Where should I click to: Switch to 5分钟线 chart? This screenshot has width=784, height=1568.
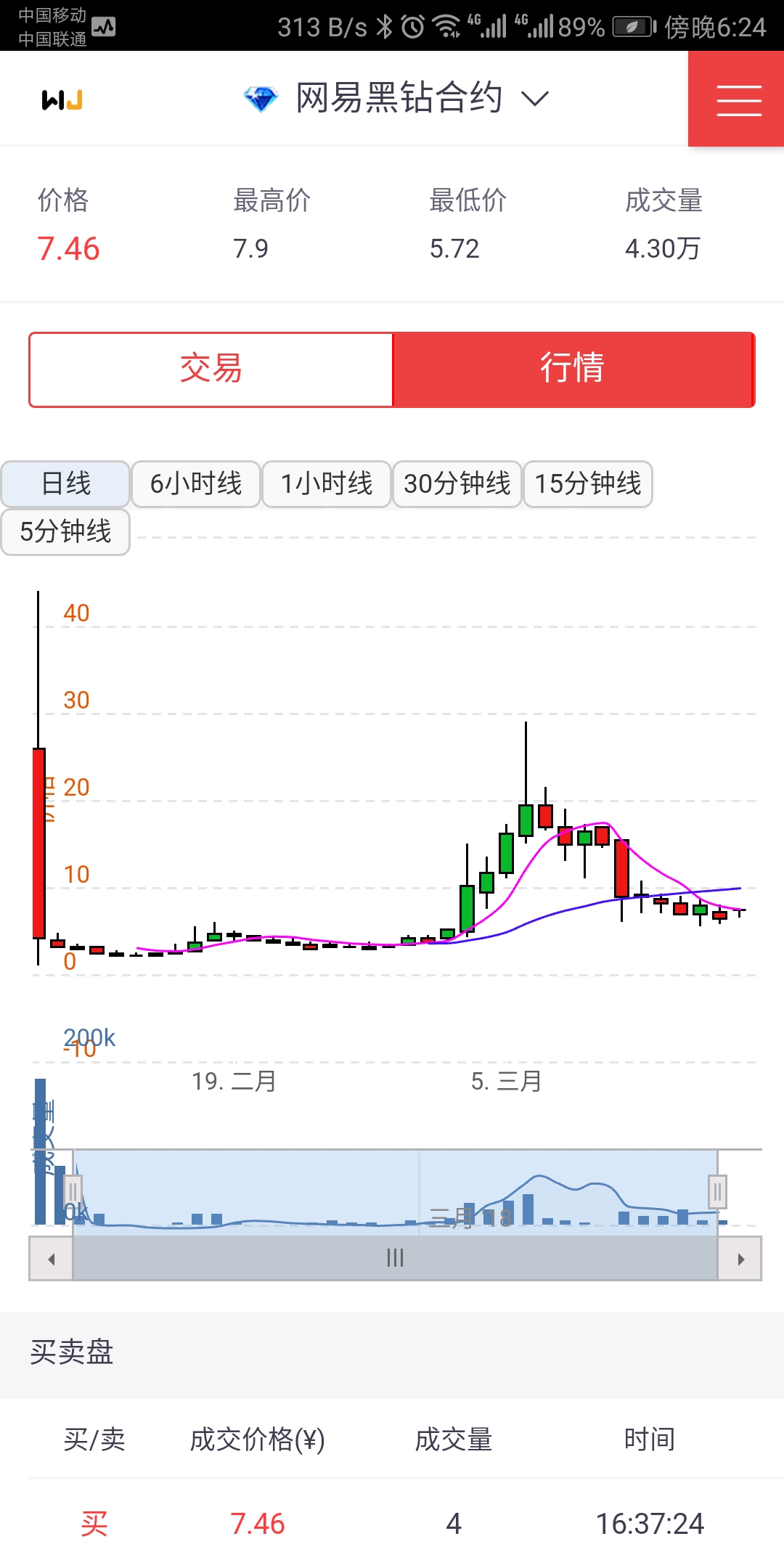click(x=66, y=532)
